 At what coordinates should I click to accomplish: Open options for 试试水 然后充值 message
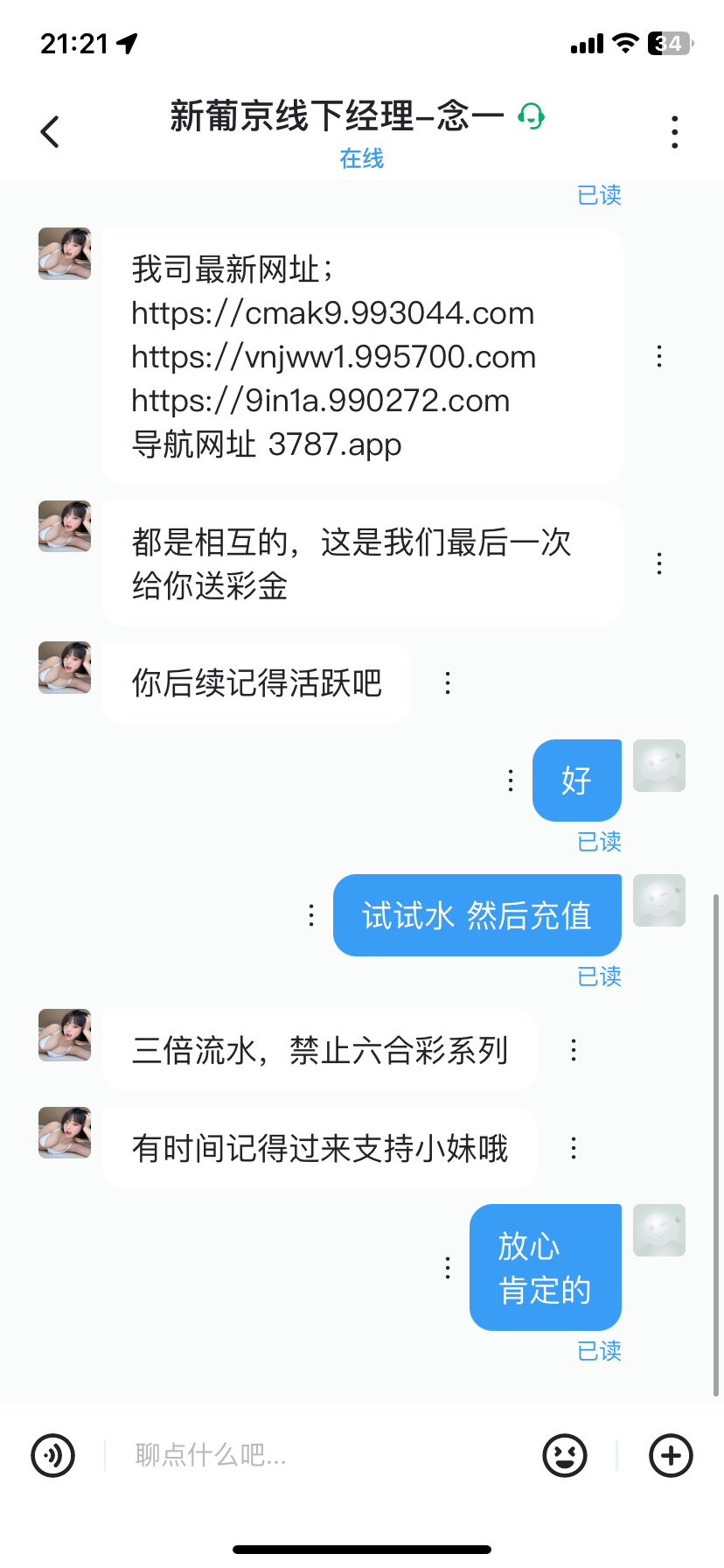click(x=311, y=915)
